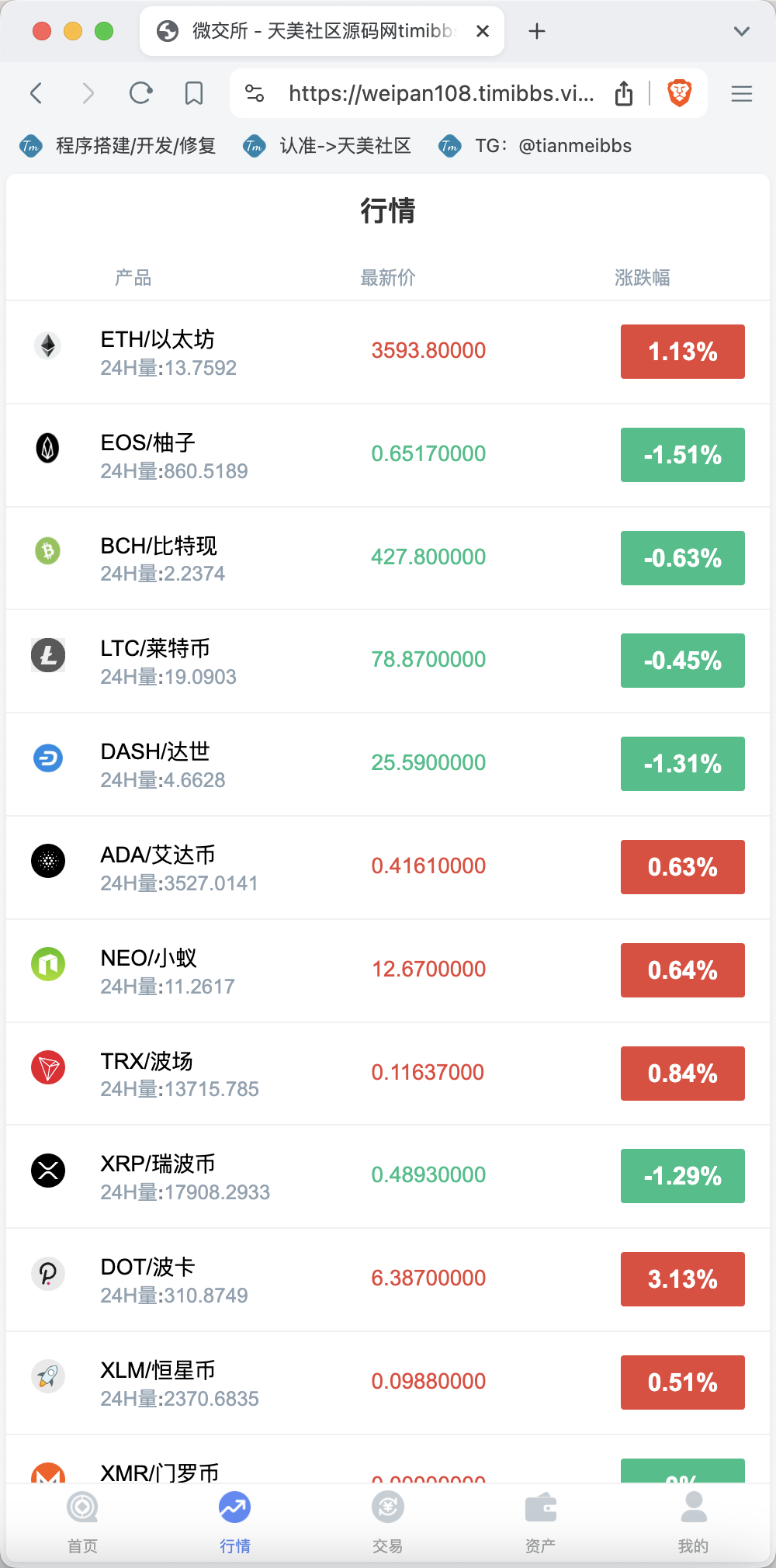Screen dimensions: 776x1568
Task: Open the XRP/瑞波币 row
Action: click(388, 1177)
